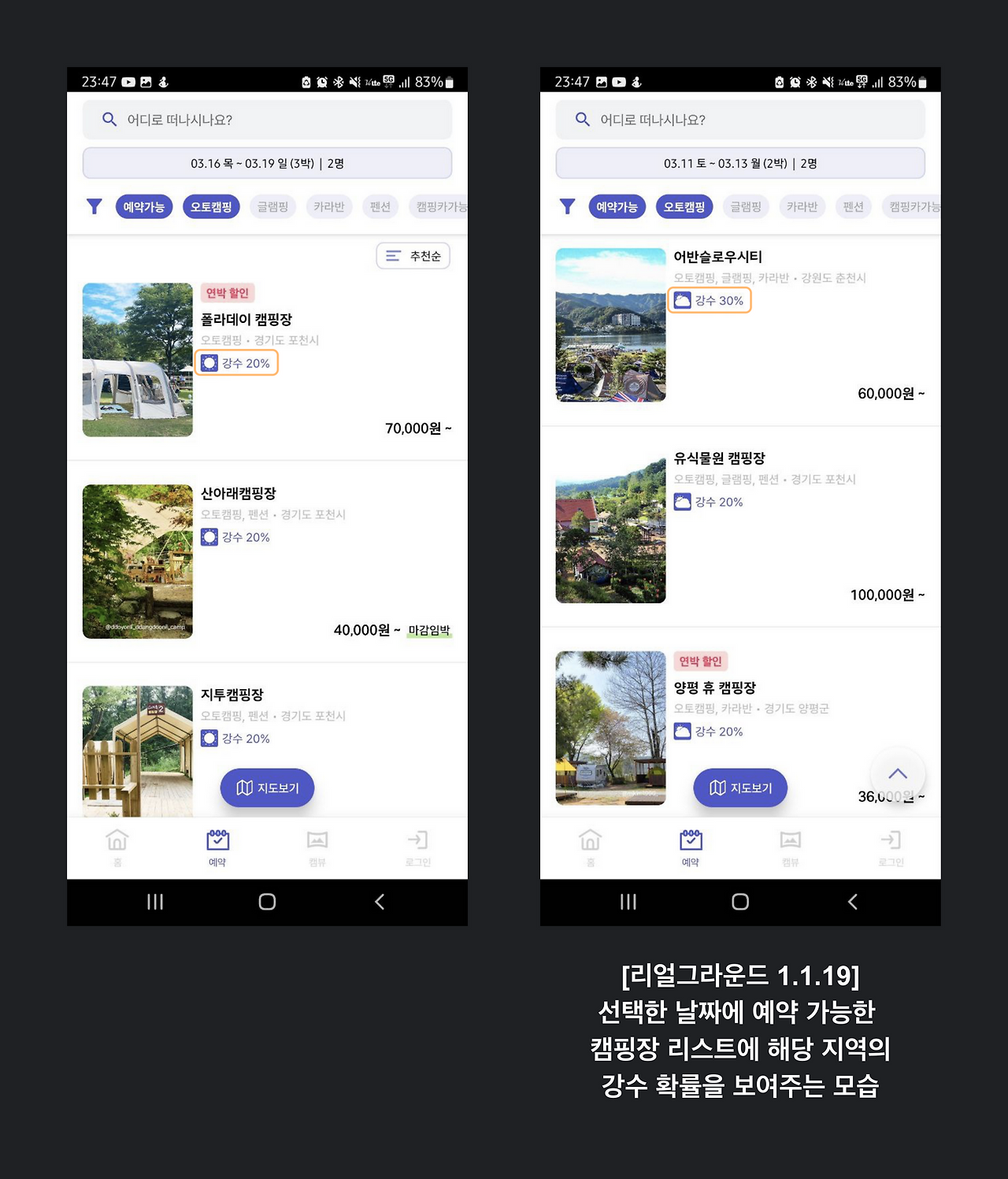1008x1179 pixels.
Task: Tap the map icon inside the 지도보기 button
Action: click(x=245, y=788)
